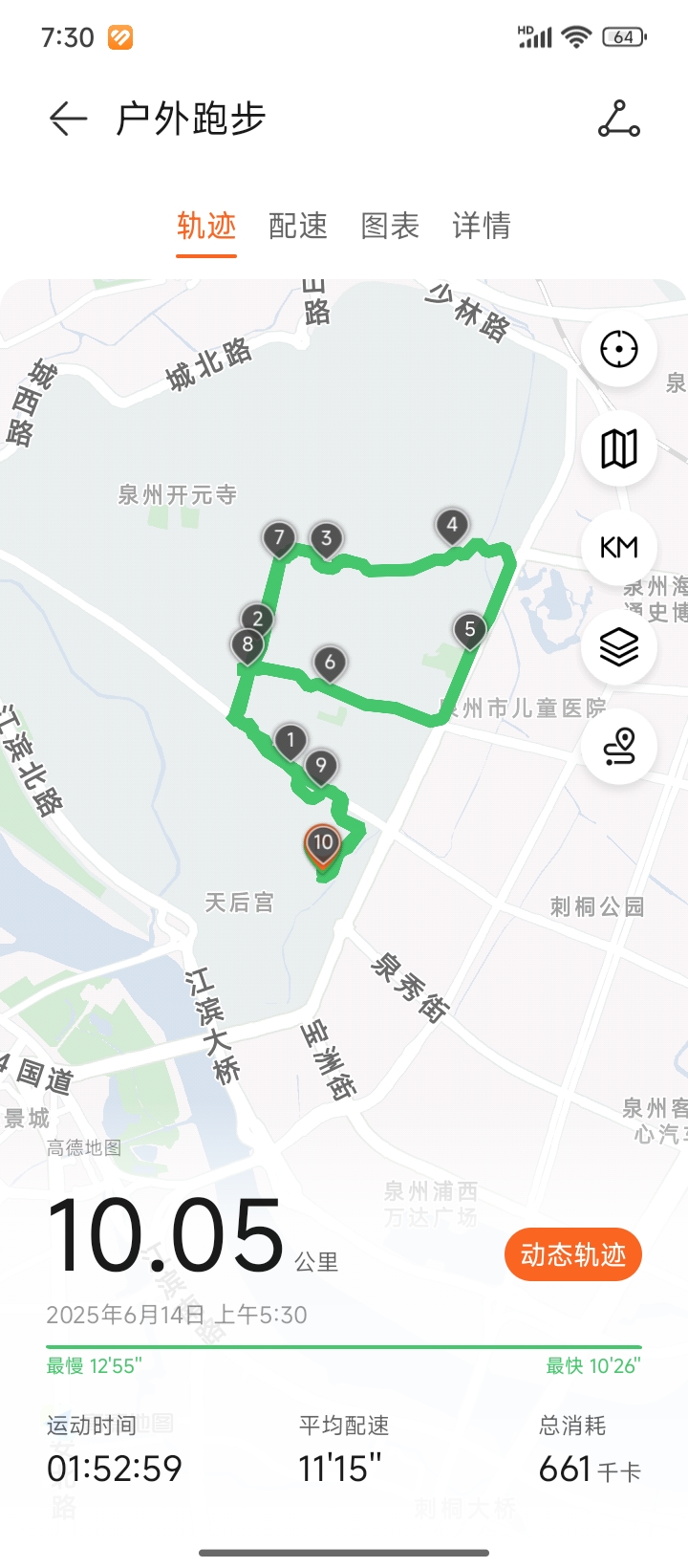Select the 轨迹 tab
This screenshot has height=1568, width=688.
tap(206, 227)
